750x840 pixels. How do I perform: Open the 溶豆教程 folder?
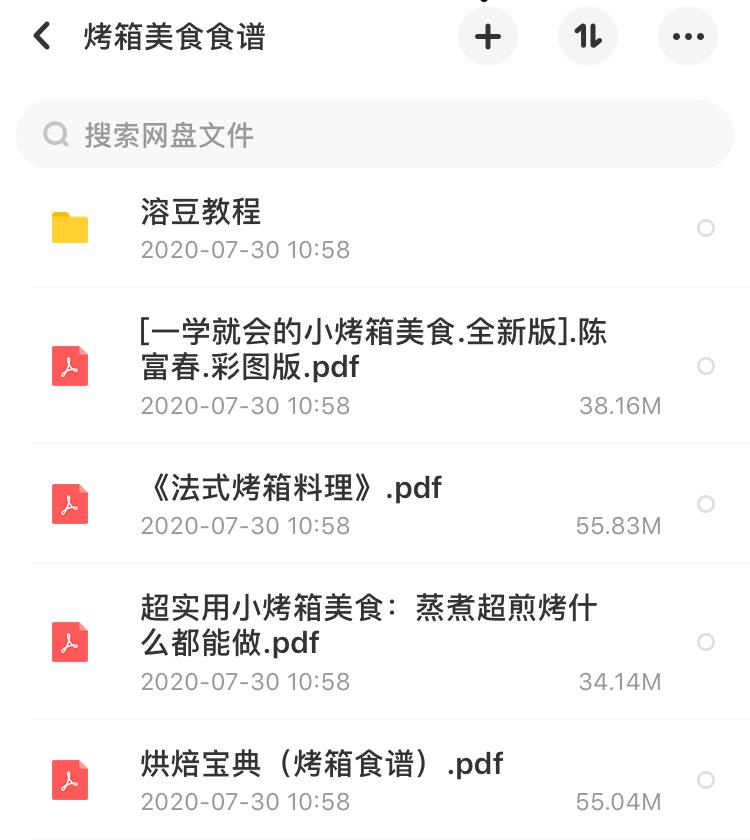tap(200, 212)
